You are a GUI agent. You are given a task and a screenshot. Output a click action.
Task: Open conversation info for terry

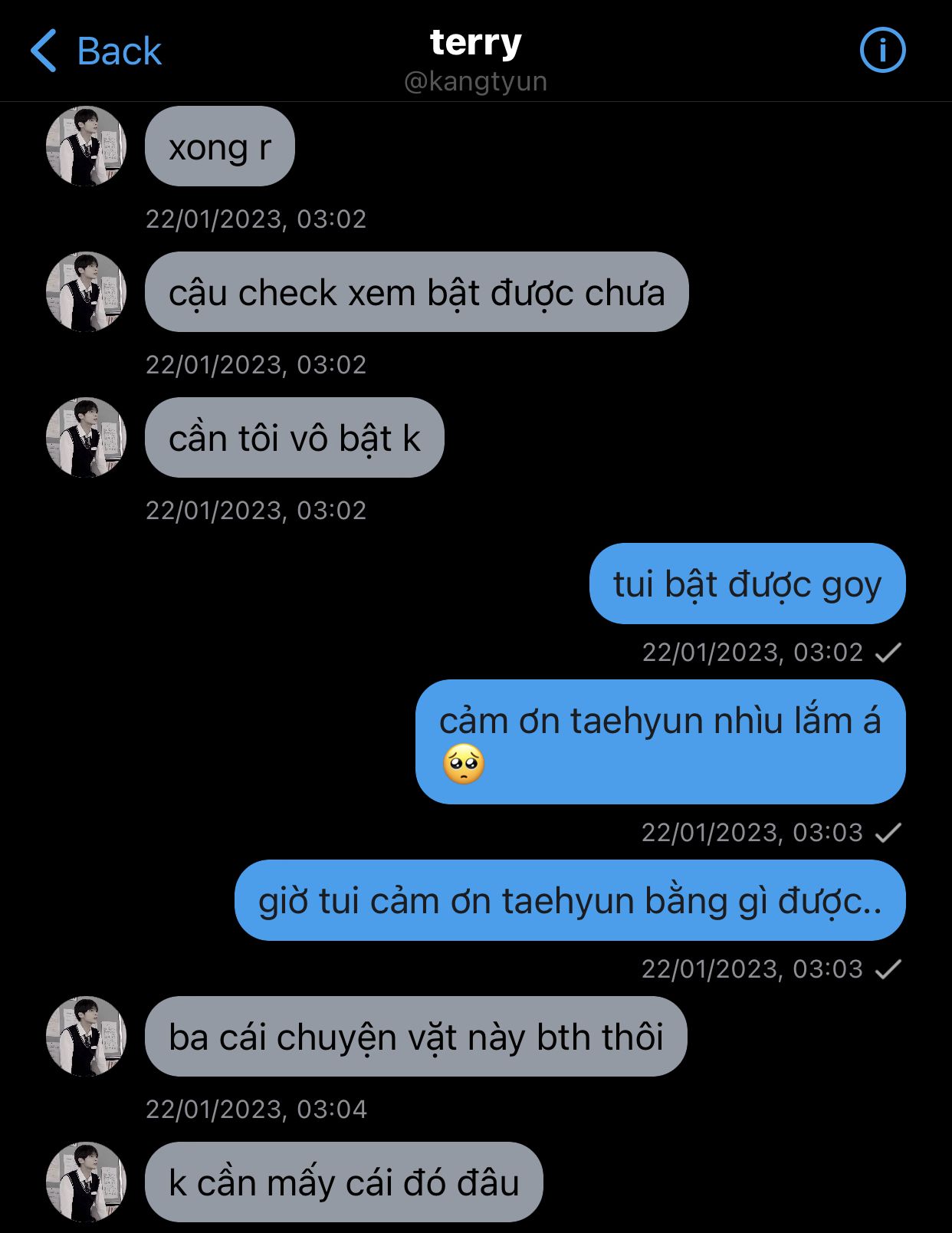(882, 51)
